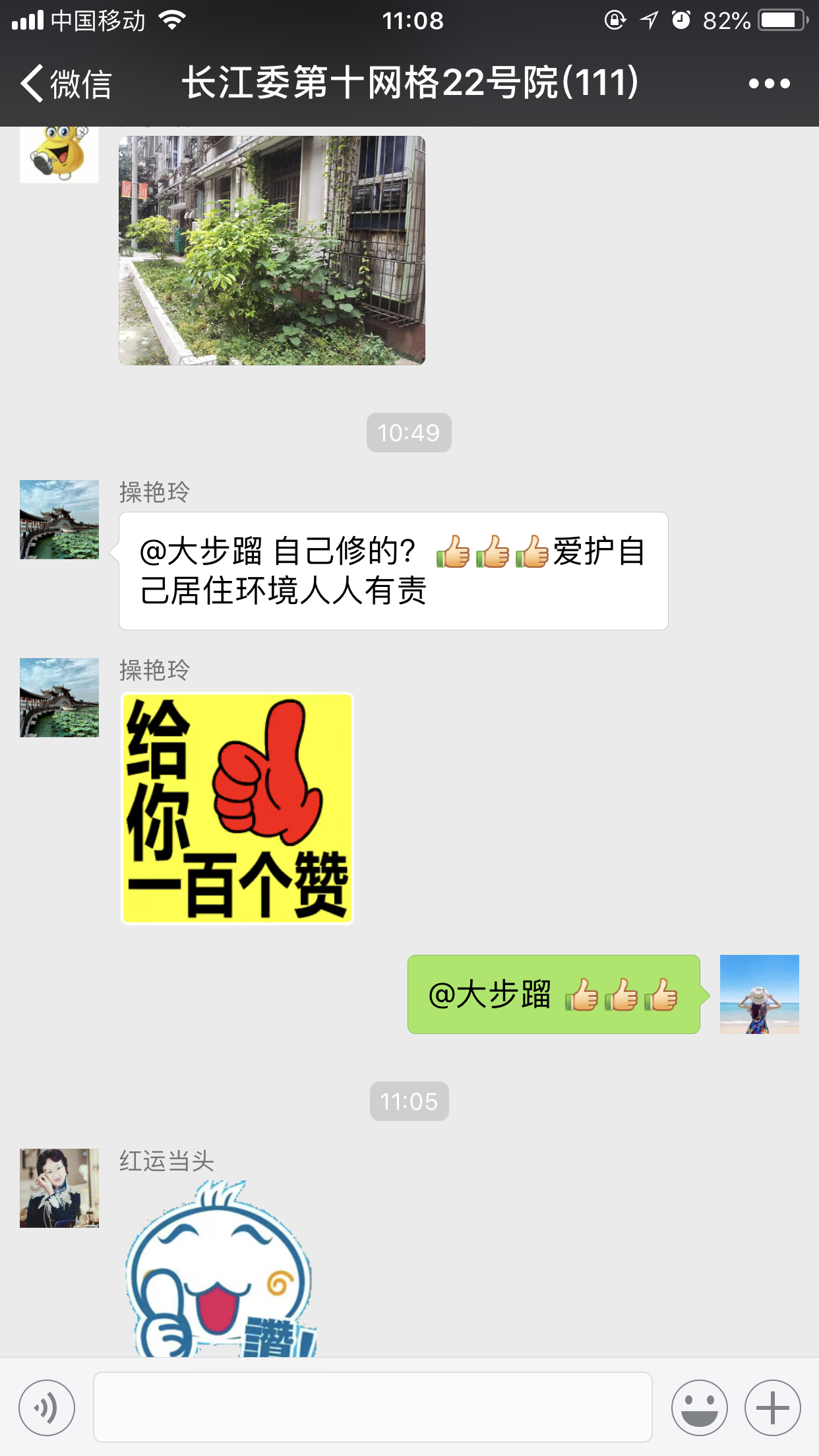Tap your own beach avatar
The image size is (819, 1456).
click(759, 994)
